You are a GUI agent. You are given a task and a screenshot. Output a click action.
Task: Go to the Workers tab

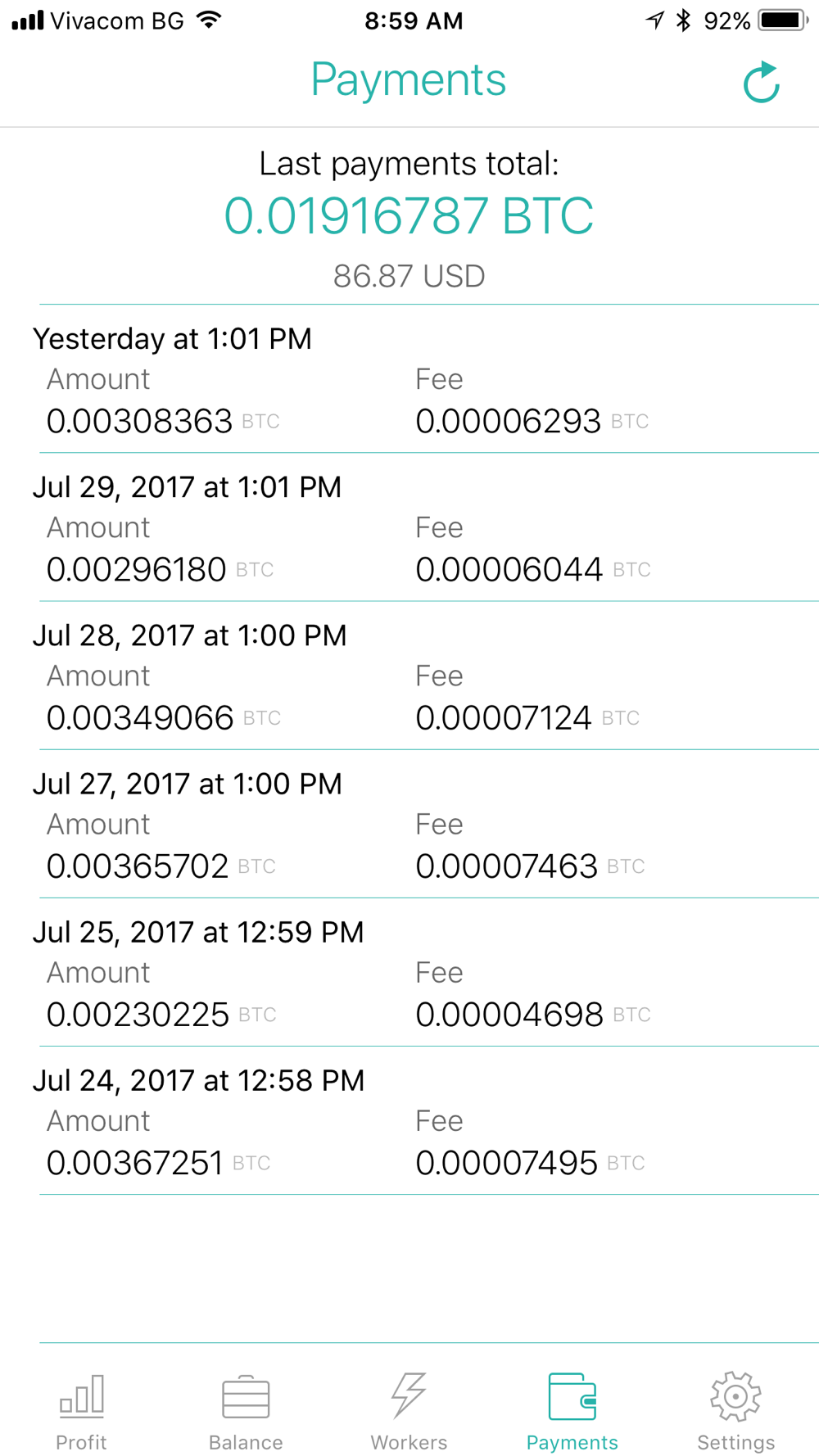click(409, 1412)
